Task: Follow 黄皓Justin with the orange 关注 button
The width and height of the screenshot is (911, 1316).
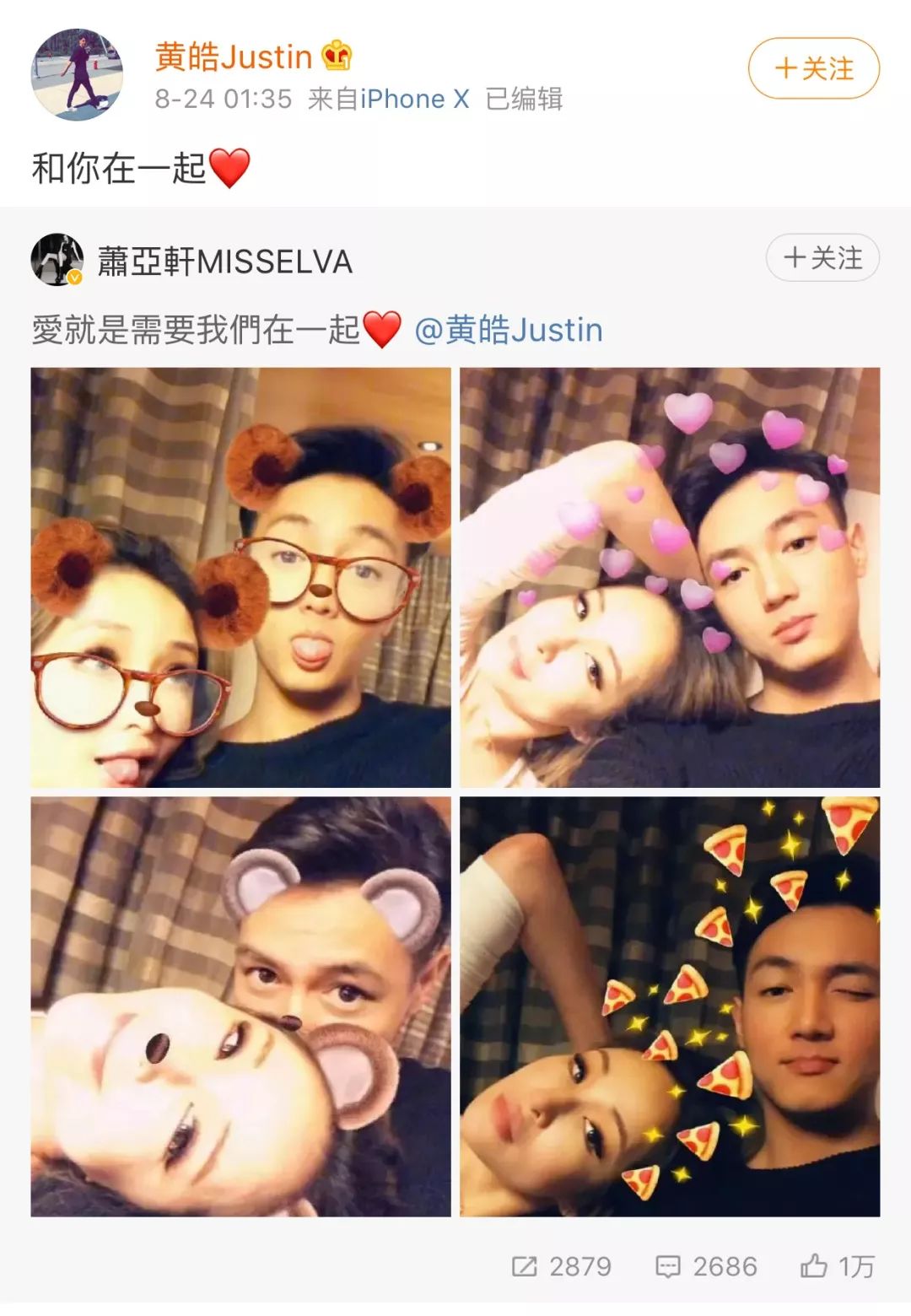Action: click(813, 68)
